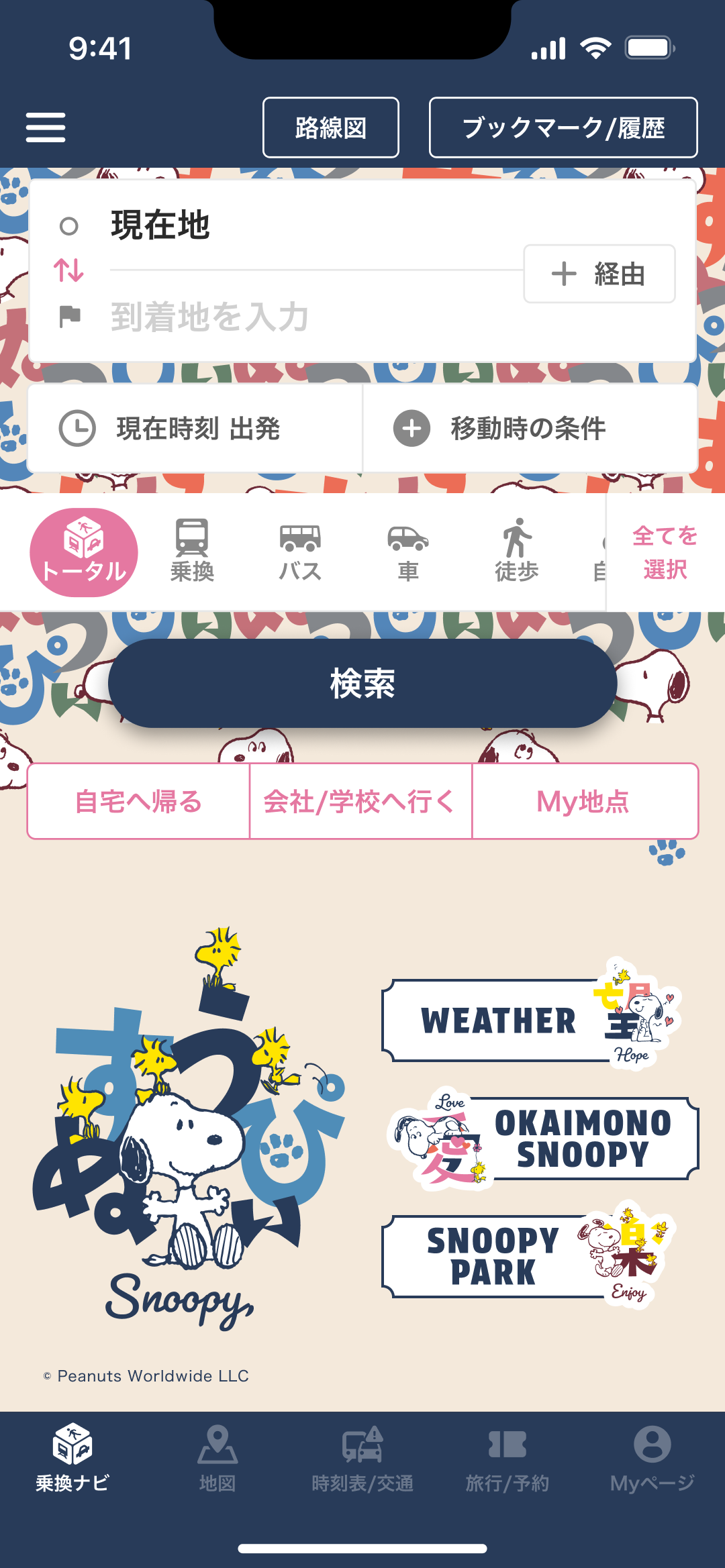The image size is (725, 1568).
Task: Tap the 検索 search button
Action: 362,684
